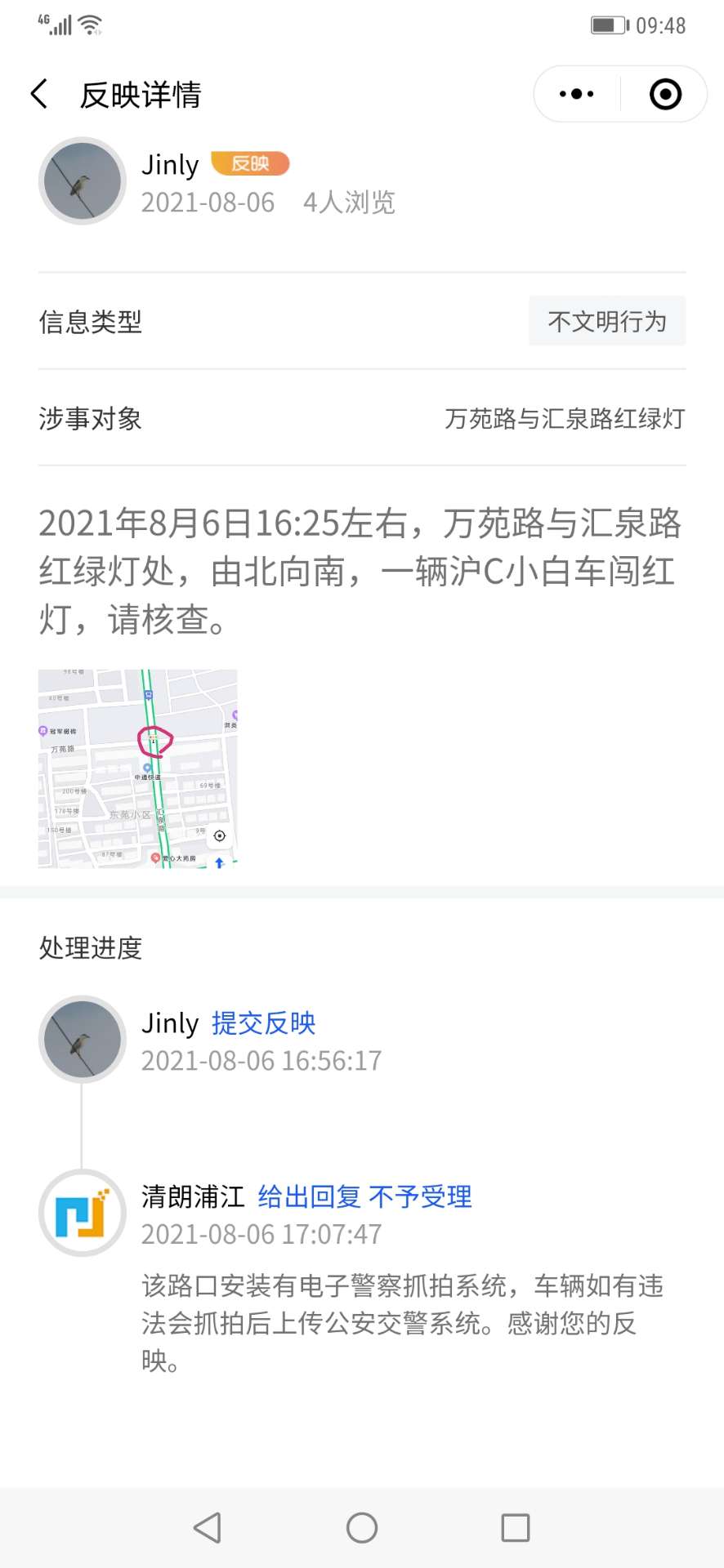Open the attached map screenshot image

click(137, 768)
